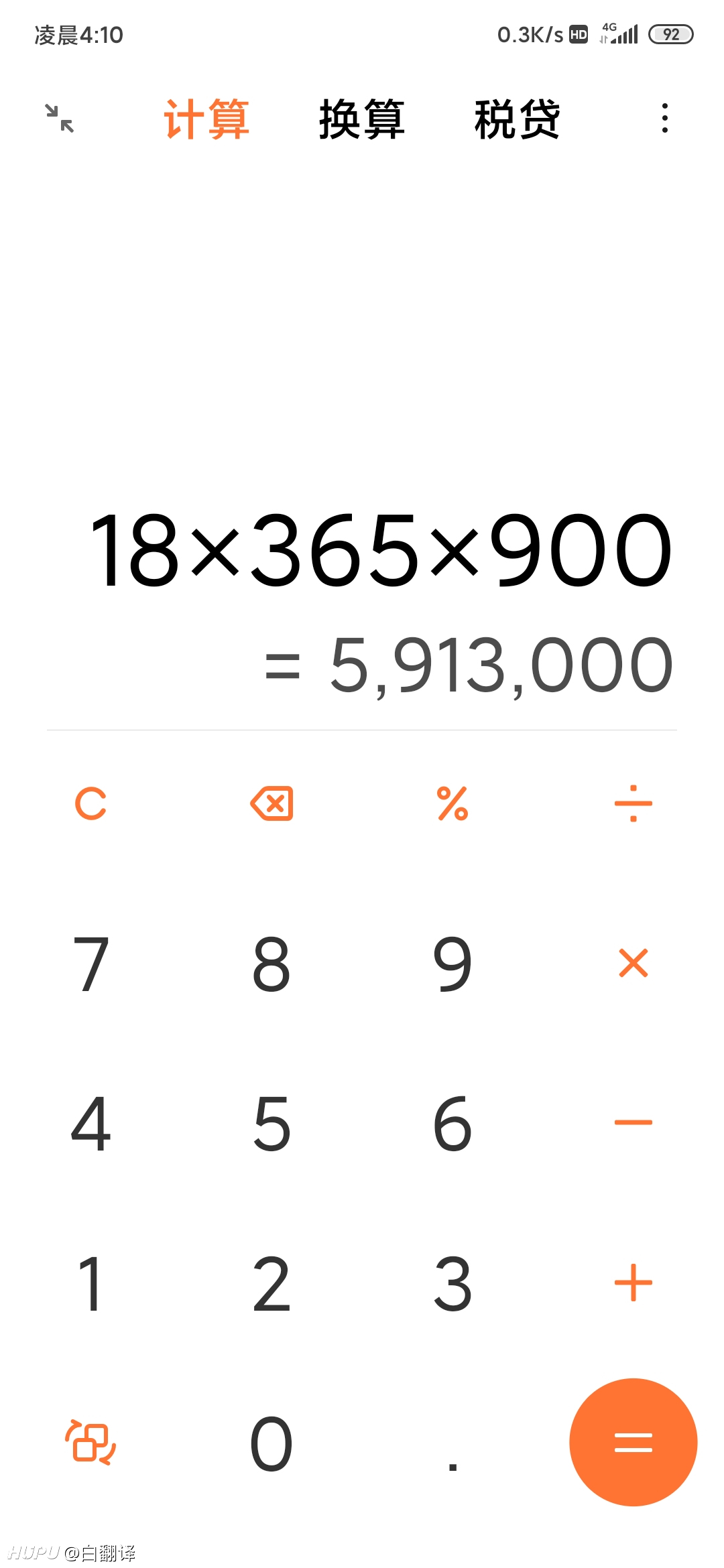The width and height of the screenshot is (724, 1568).
Task: Open the three-dot overflow menu
Action: pyautogui.click(x=664, y=118)
